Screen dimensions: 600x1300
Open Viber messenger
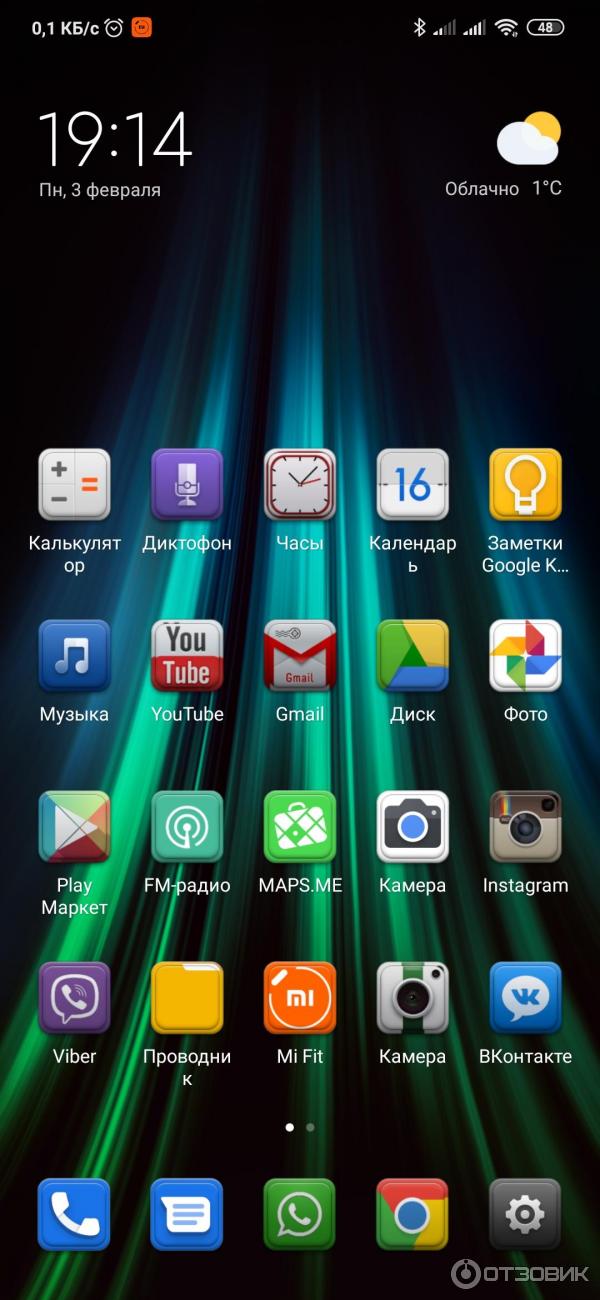pyautogui.click(x=74, y=998)
